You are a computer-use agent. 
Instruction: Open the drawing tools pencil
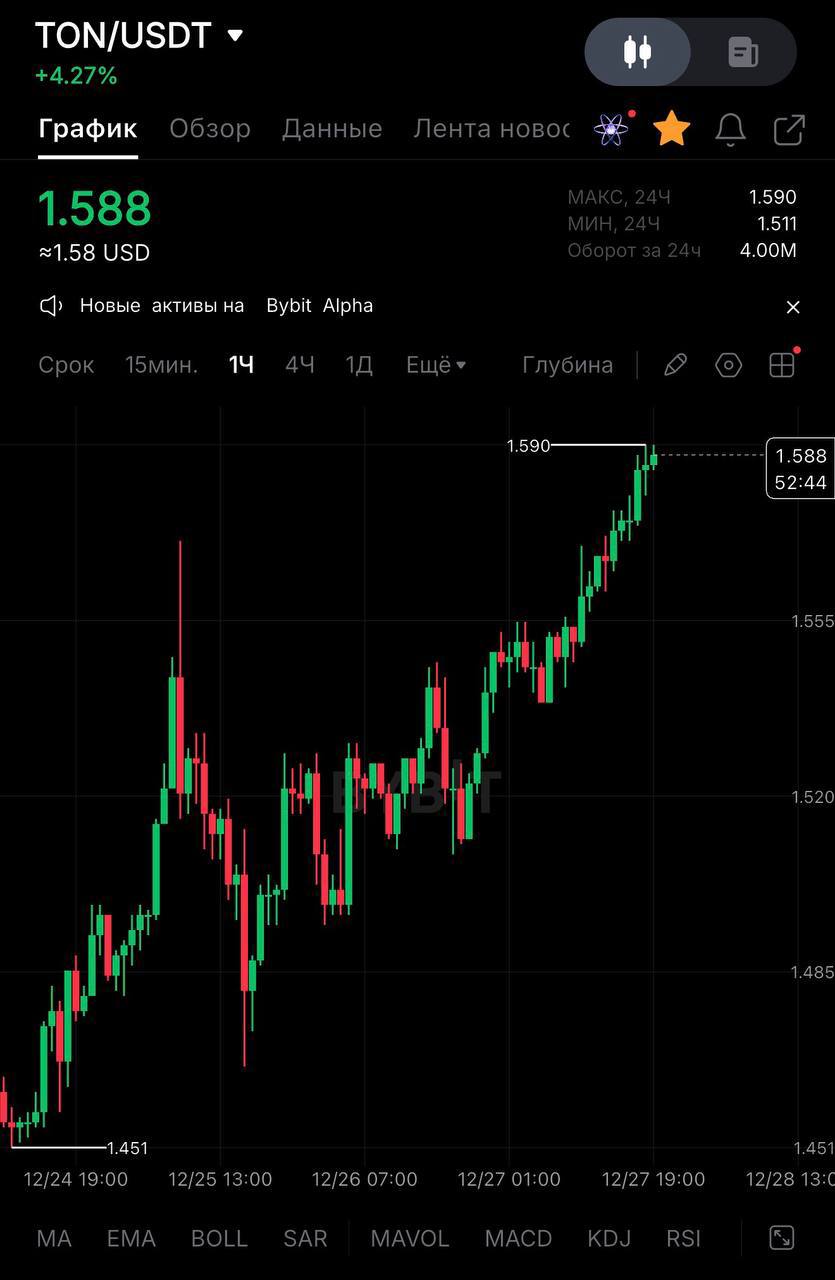pyautogui.click(x=675, y=365)
